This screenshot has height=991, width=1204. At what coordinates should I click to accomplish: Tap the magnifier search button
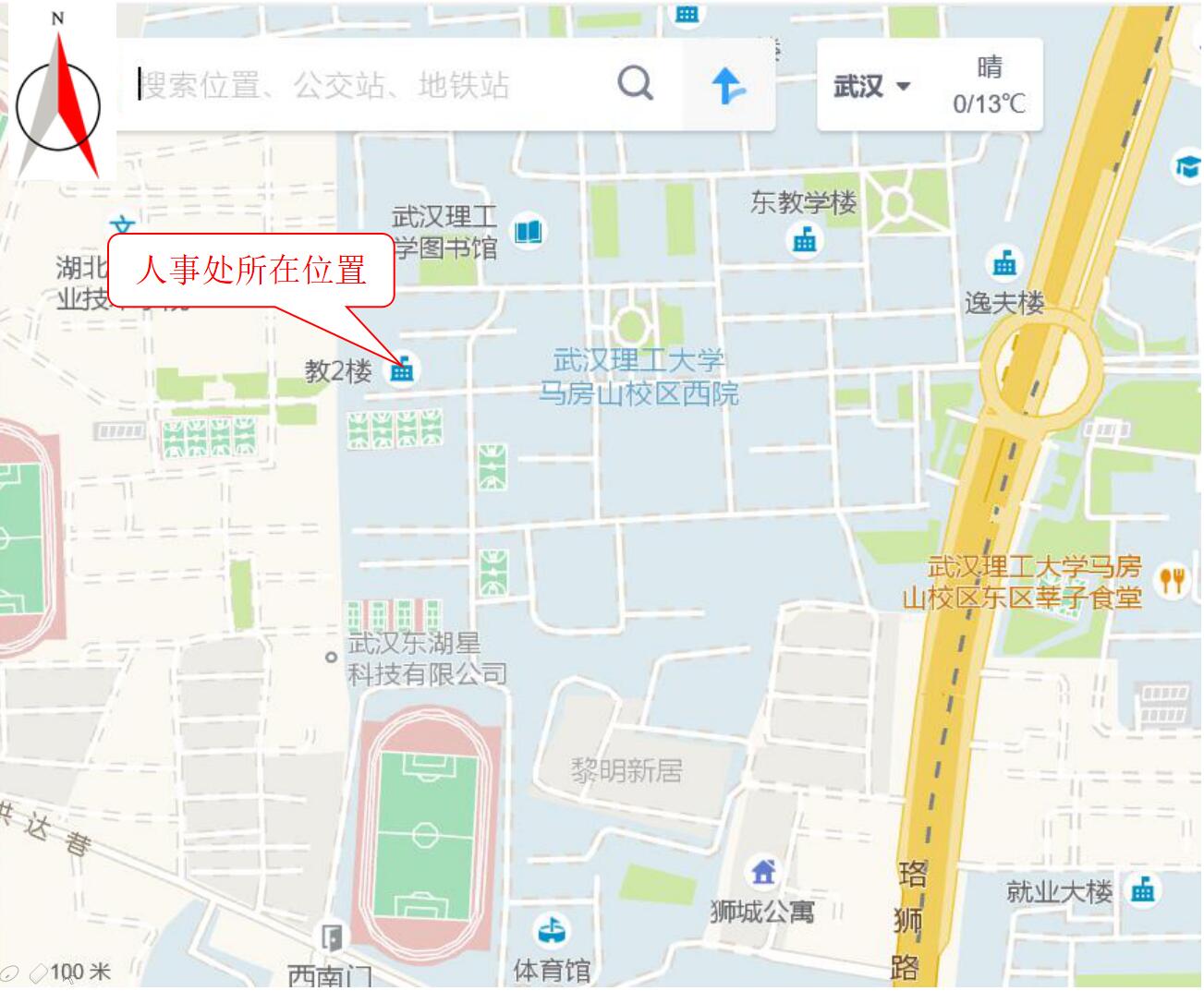[636, 85]
